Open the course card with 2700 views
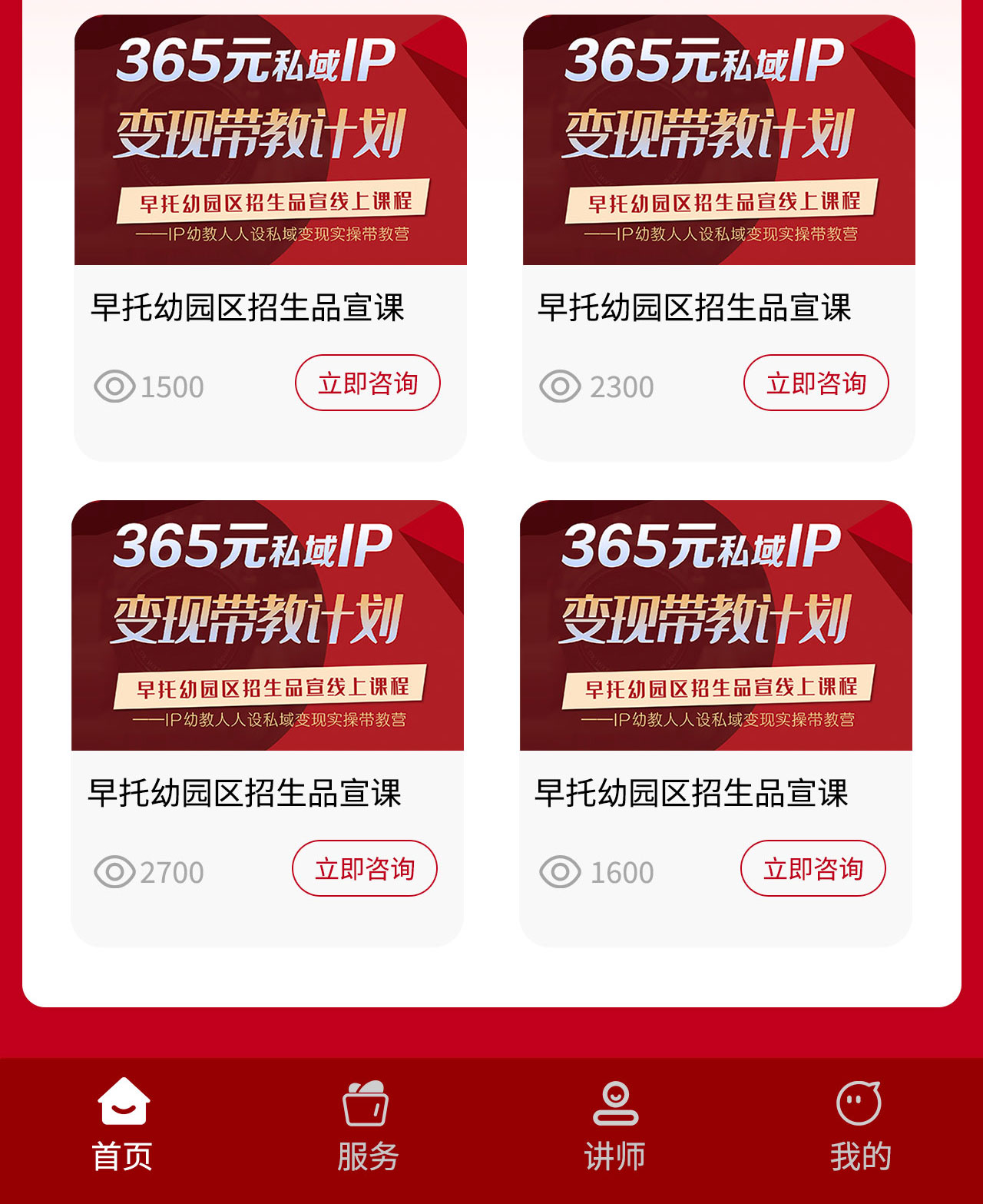Image resolution: width=983 pixels, height=1204 pixels. (x=267, y=626)
